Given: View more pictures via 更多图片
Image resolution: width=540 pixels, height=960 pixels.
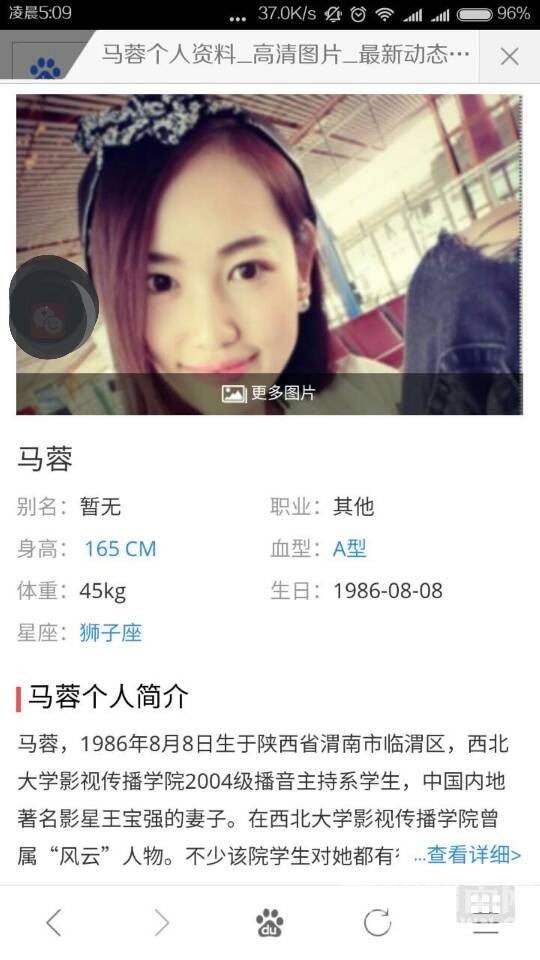Looking at the screenshot, I should pyautogui.click(x=269, y=393).
